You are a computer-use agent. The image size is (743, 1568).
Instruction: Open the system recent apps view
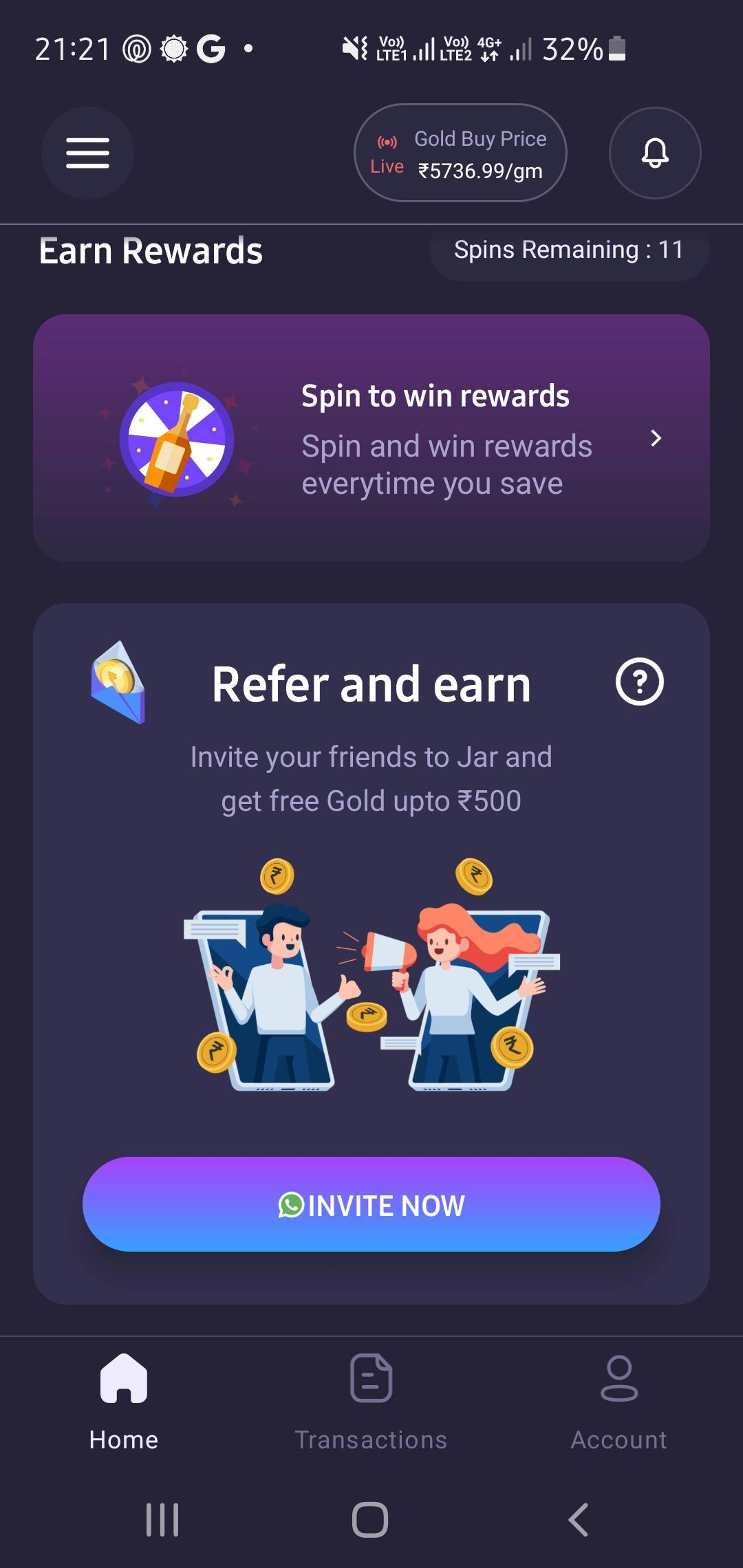(162, 1520)
